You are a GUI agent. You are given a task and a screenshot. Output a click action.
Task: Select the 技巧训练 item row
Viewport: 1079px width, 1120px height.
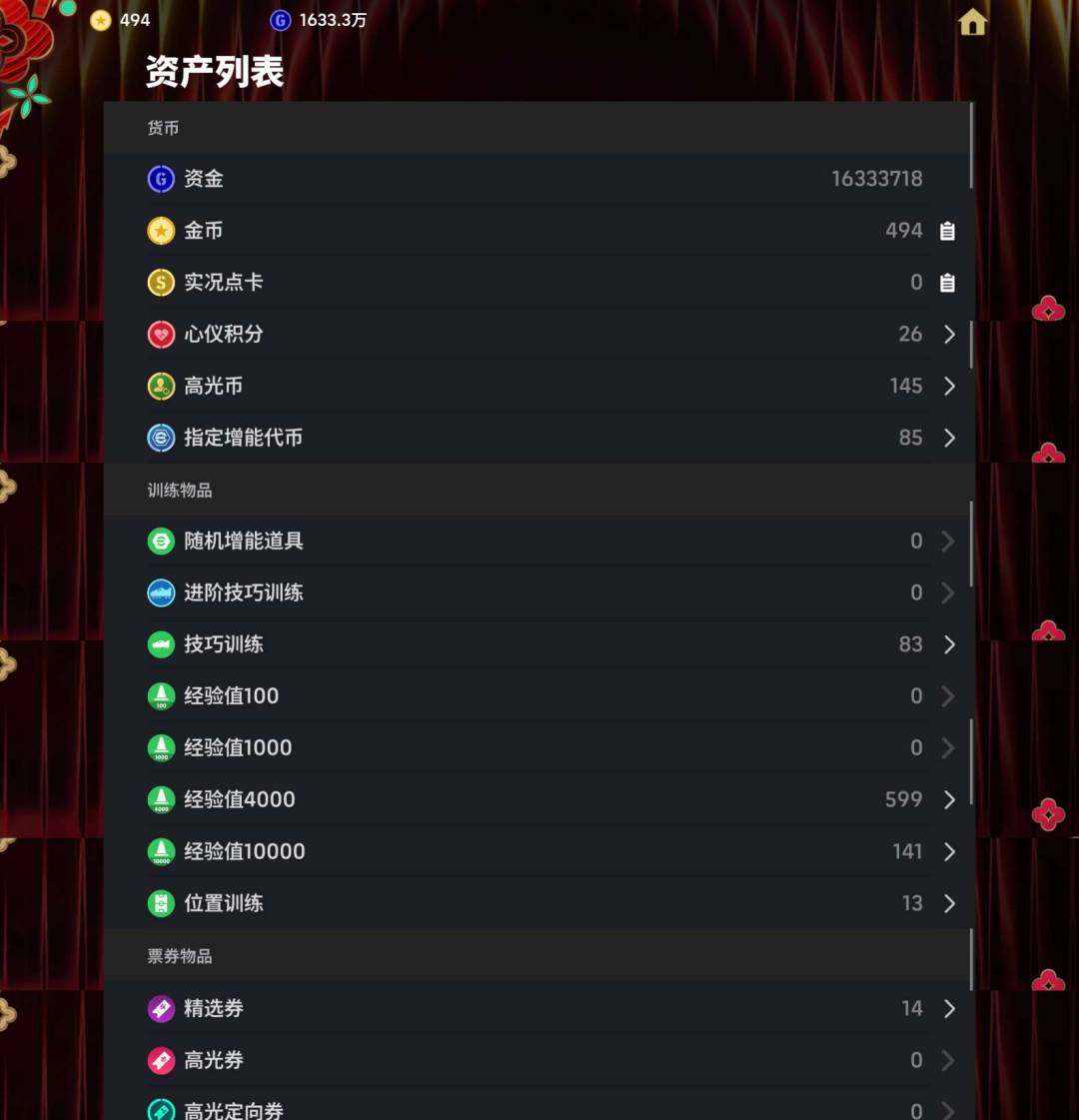[539, 644]
